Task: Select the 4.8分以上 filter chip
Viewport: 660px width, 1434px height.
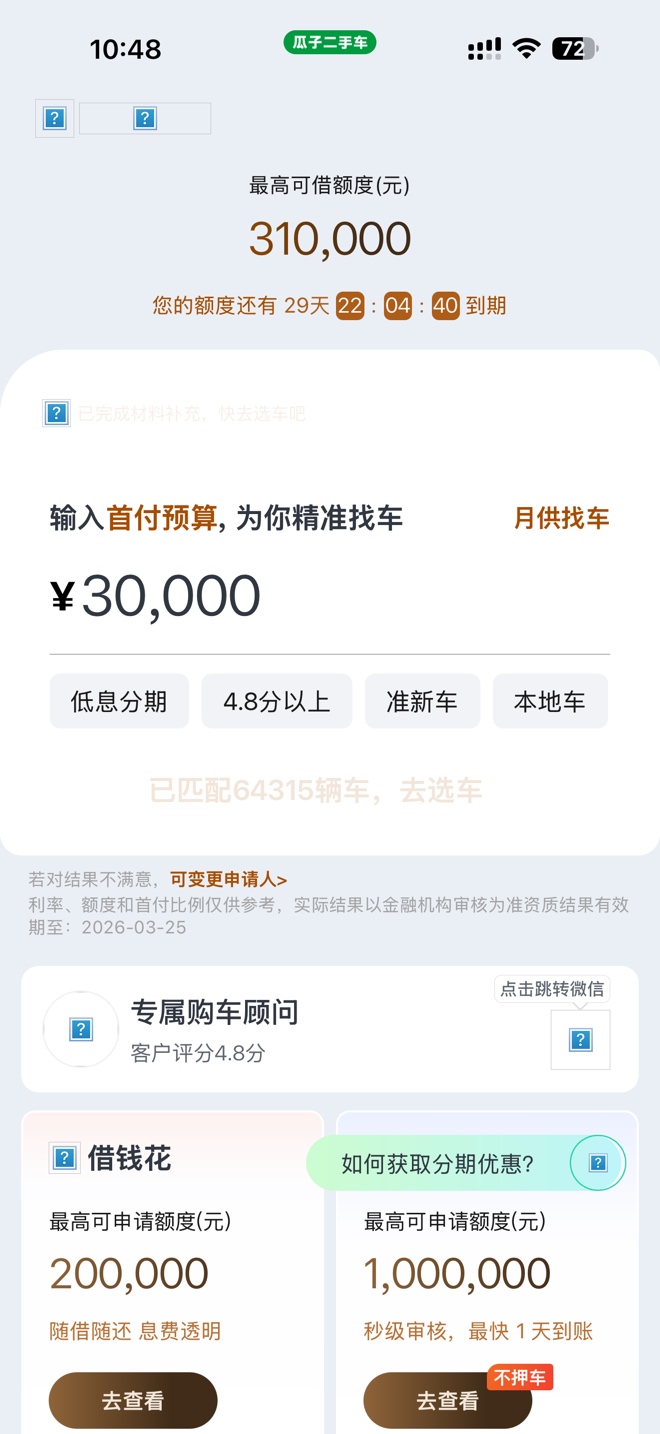Action: pos(277,701)
